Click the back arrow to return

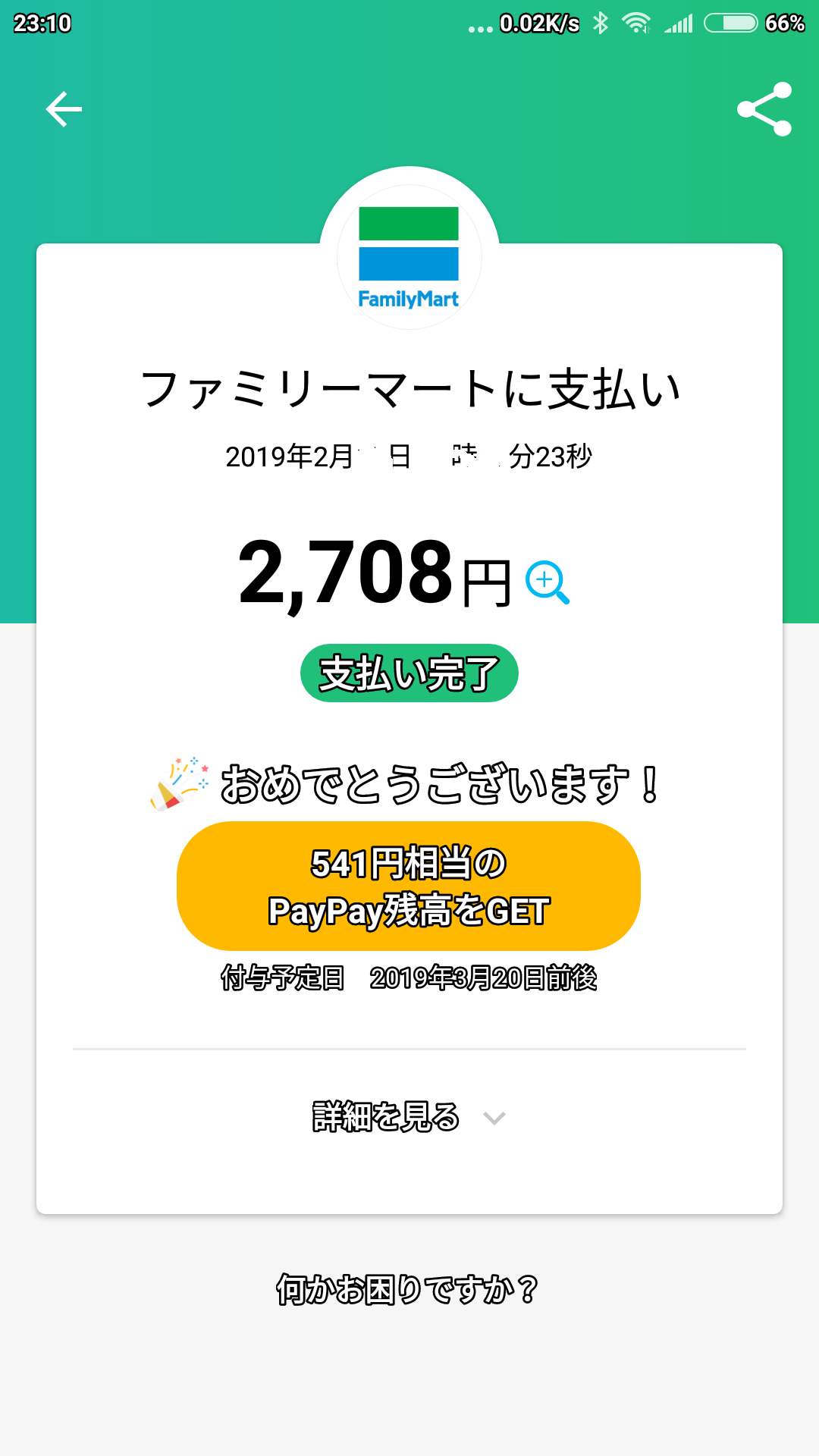[x=62, y=108]
